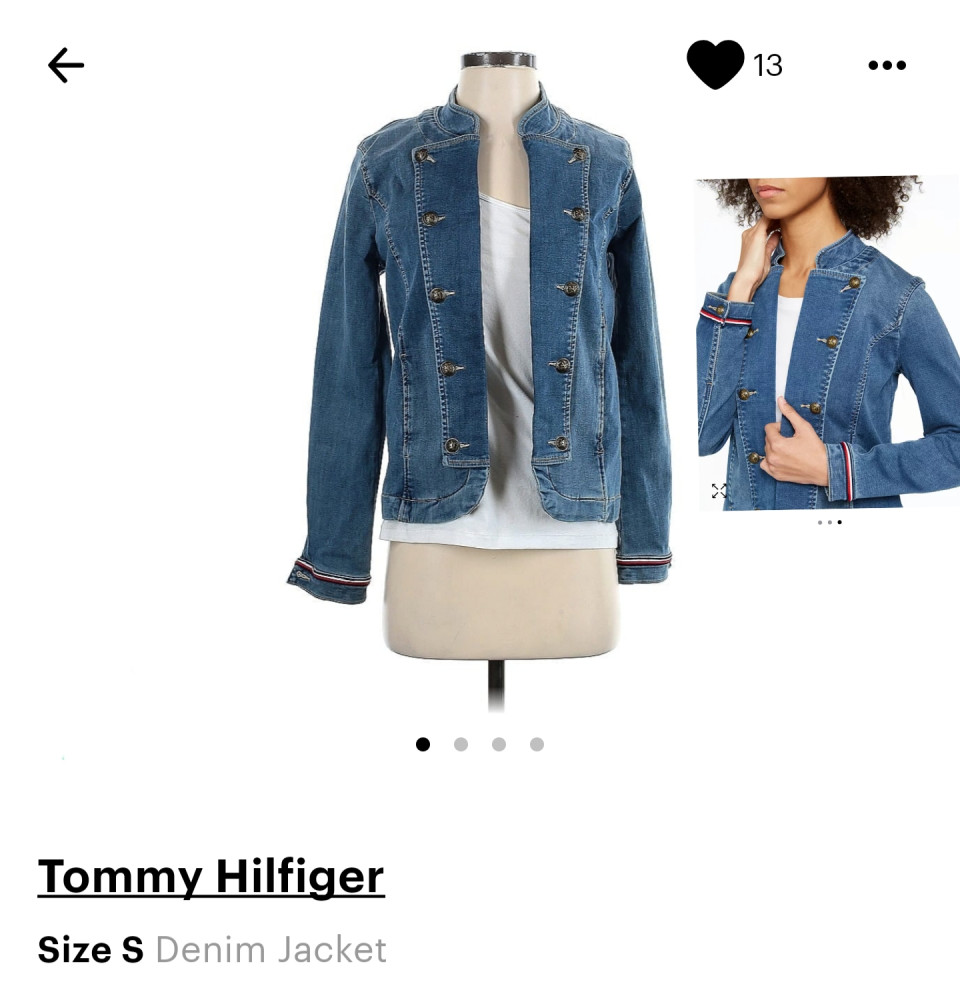
Task: Like this jacket with the heart icon
Action: pyautogui.click(x=715, y=64)
